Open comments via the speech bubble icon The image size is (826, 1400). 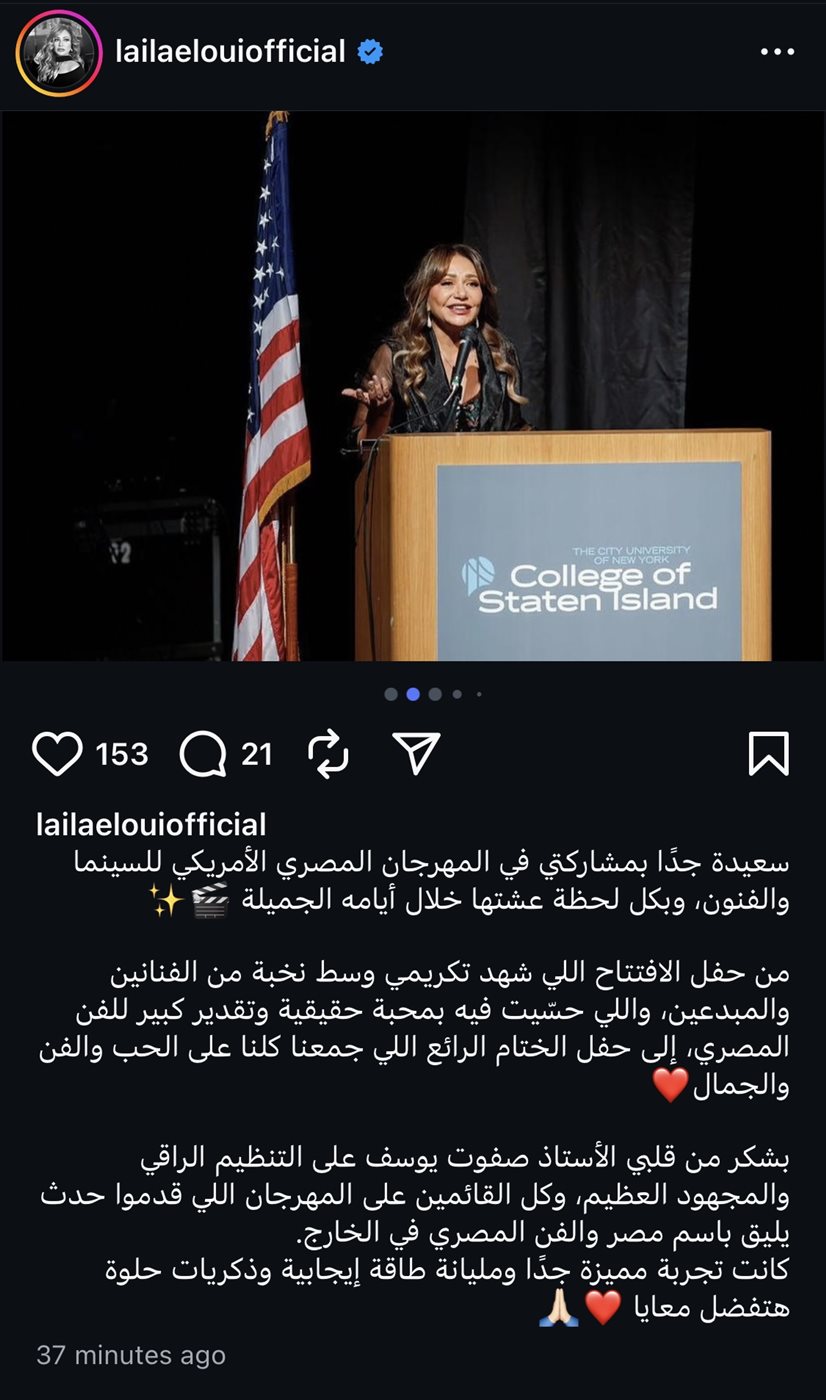pyautogui.click(x=203, y=754)
